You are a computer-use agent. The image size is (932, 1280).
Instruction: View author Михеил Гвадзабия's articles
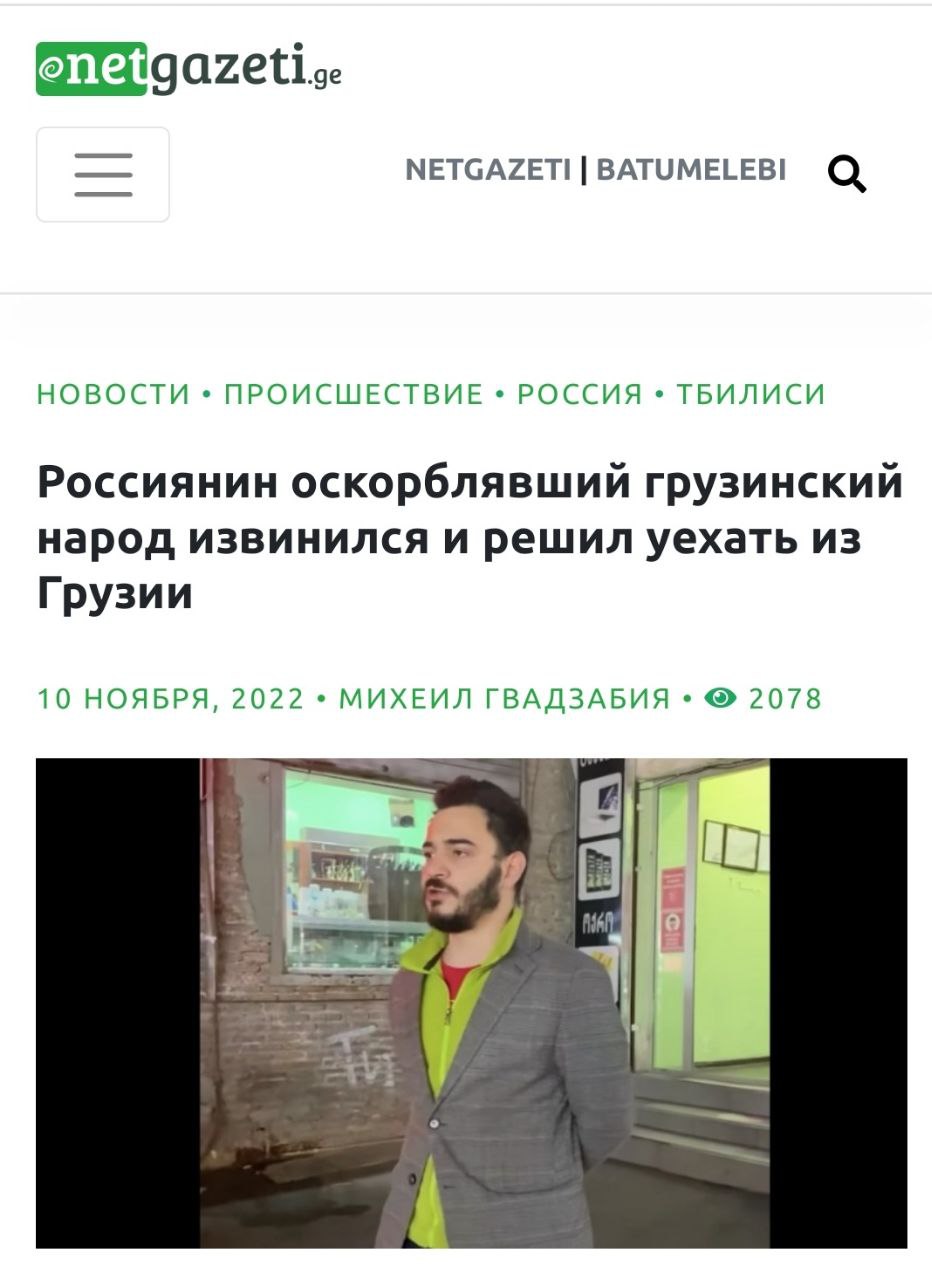(x=504, y=698)
